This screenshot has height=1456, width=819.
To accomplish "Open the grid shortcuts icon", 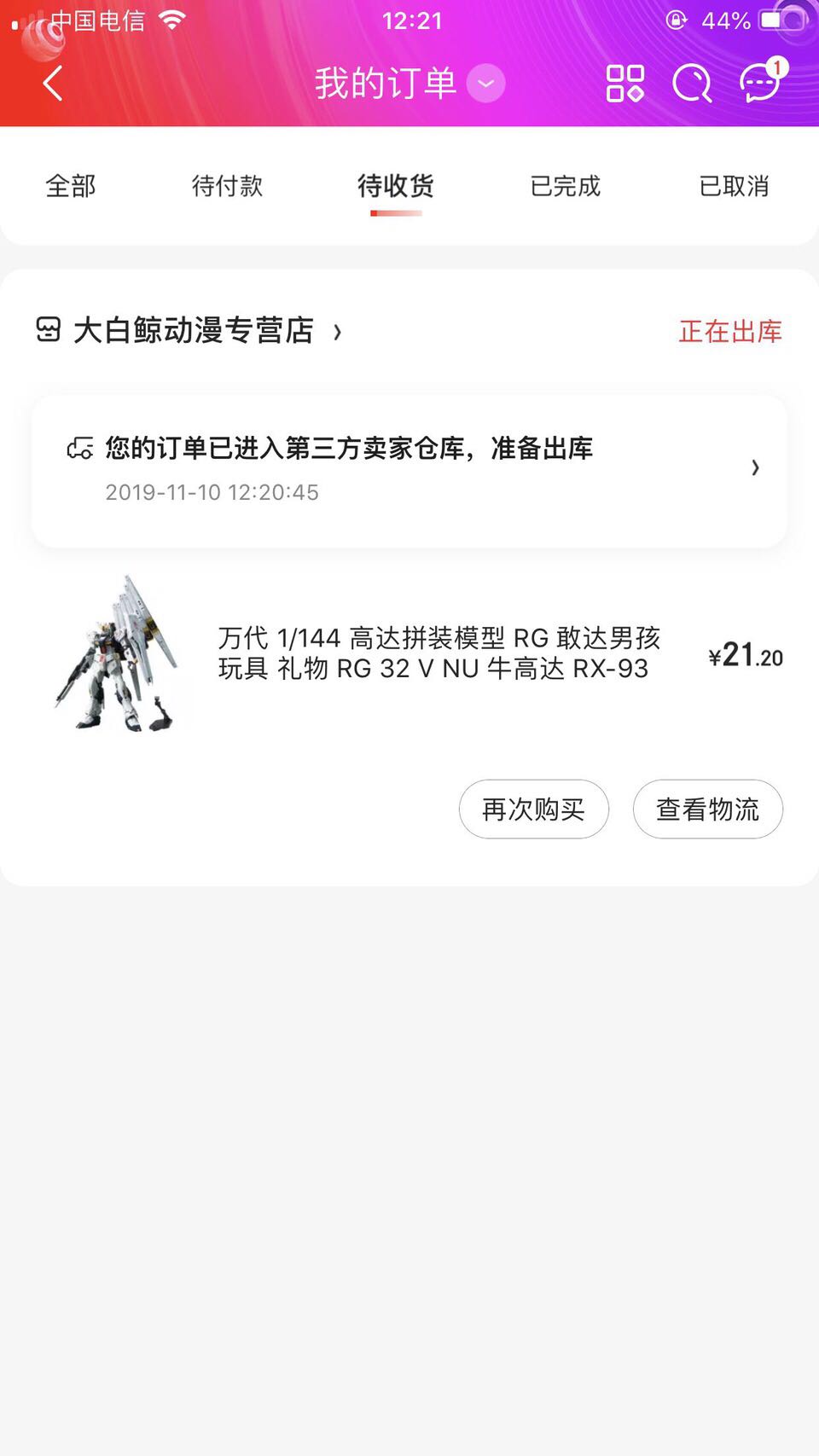I will 624,84.
